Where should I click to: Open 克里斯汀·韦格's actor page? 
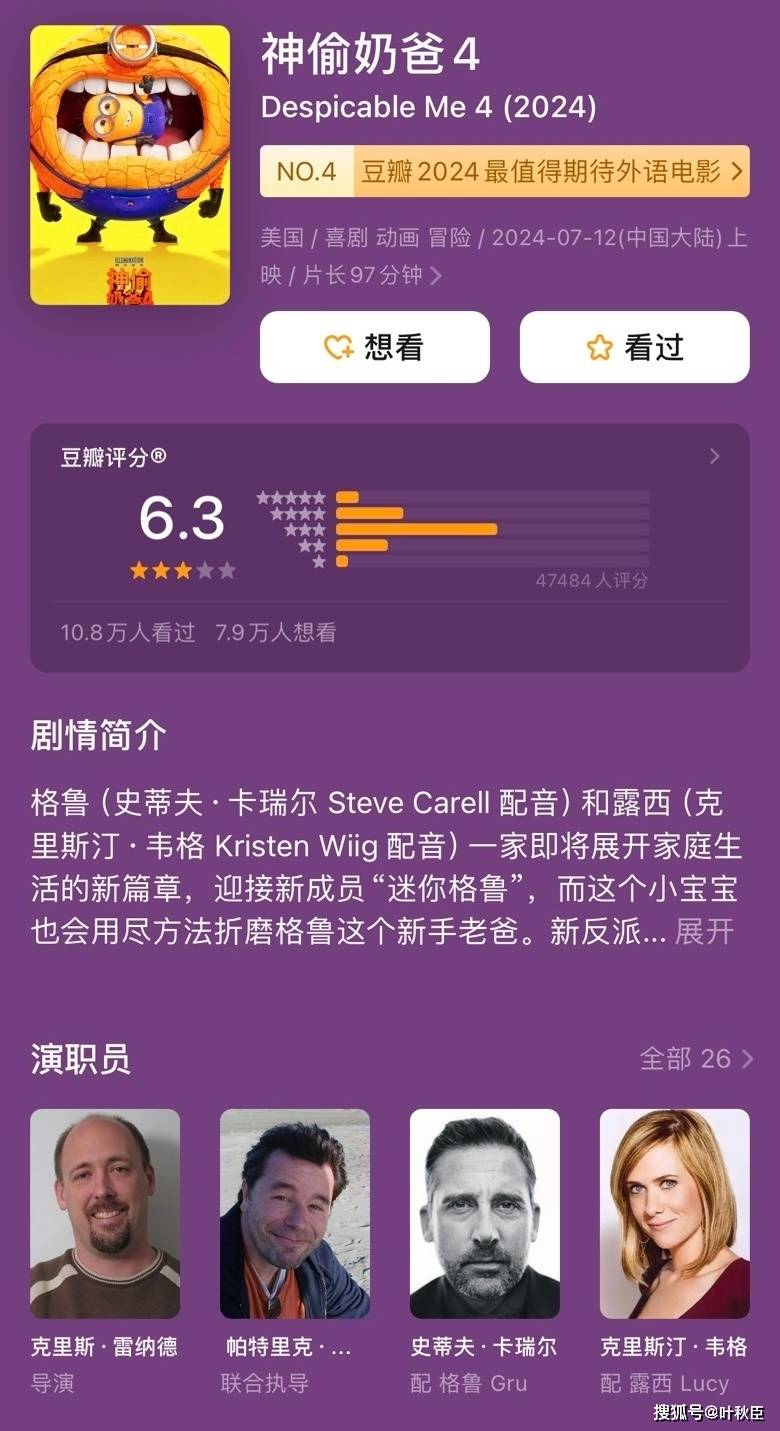674,1213
